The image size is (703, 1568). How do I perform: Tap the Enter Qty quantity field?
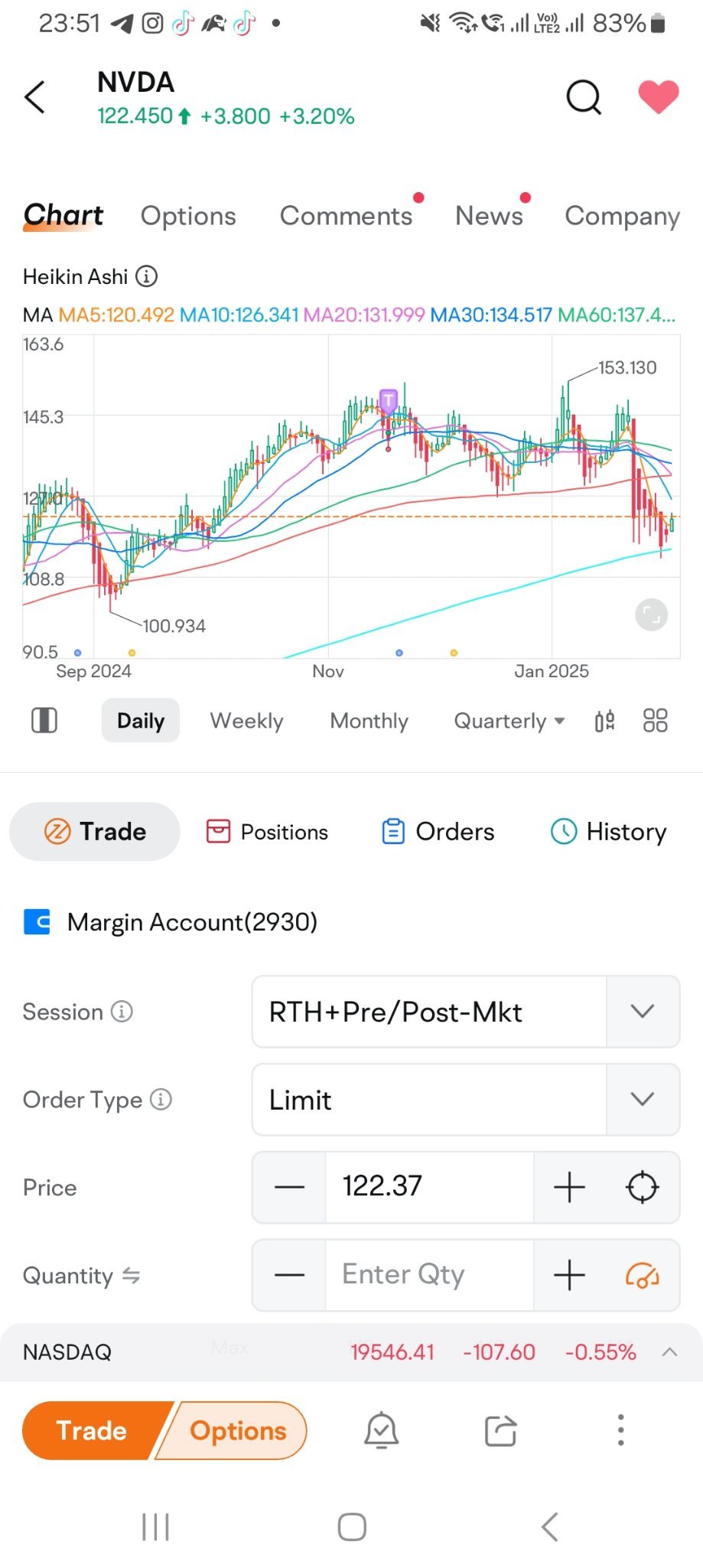pyautogui.click(x=429, y=1275)
